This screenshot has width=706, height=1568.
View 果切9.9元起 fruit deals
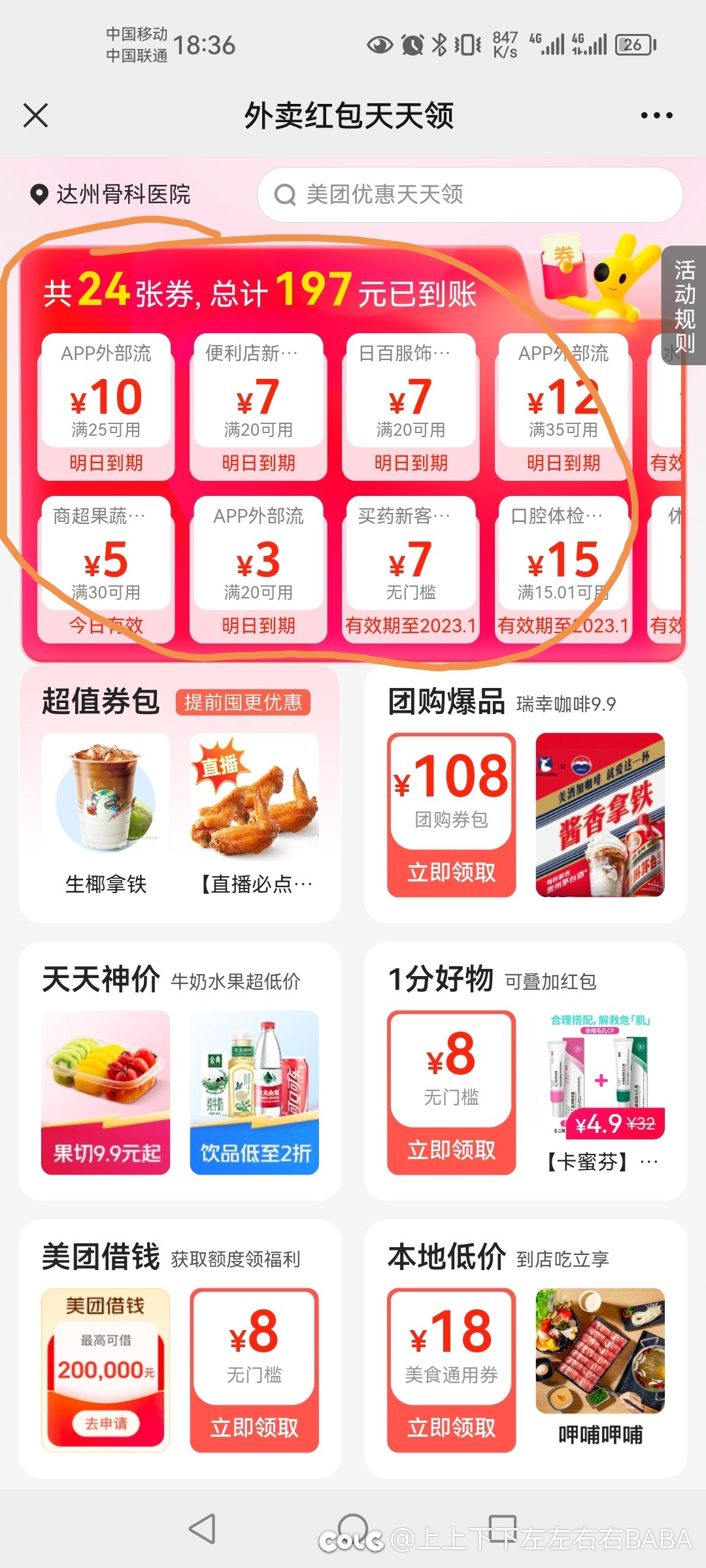click(106, 1092)
